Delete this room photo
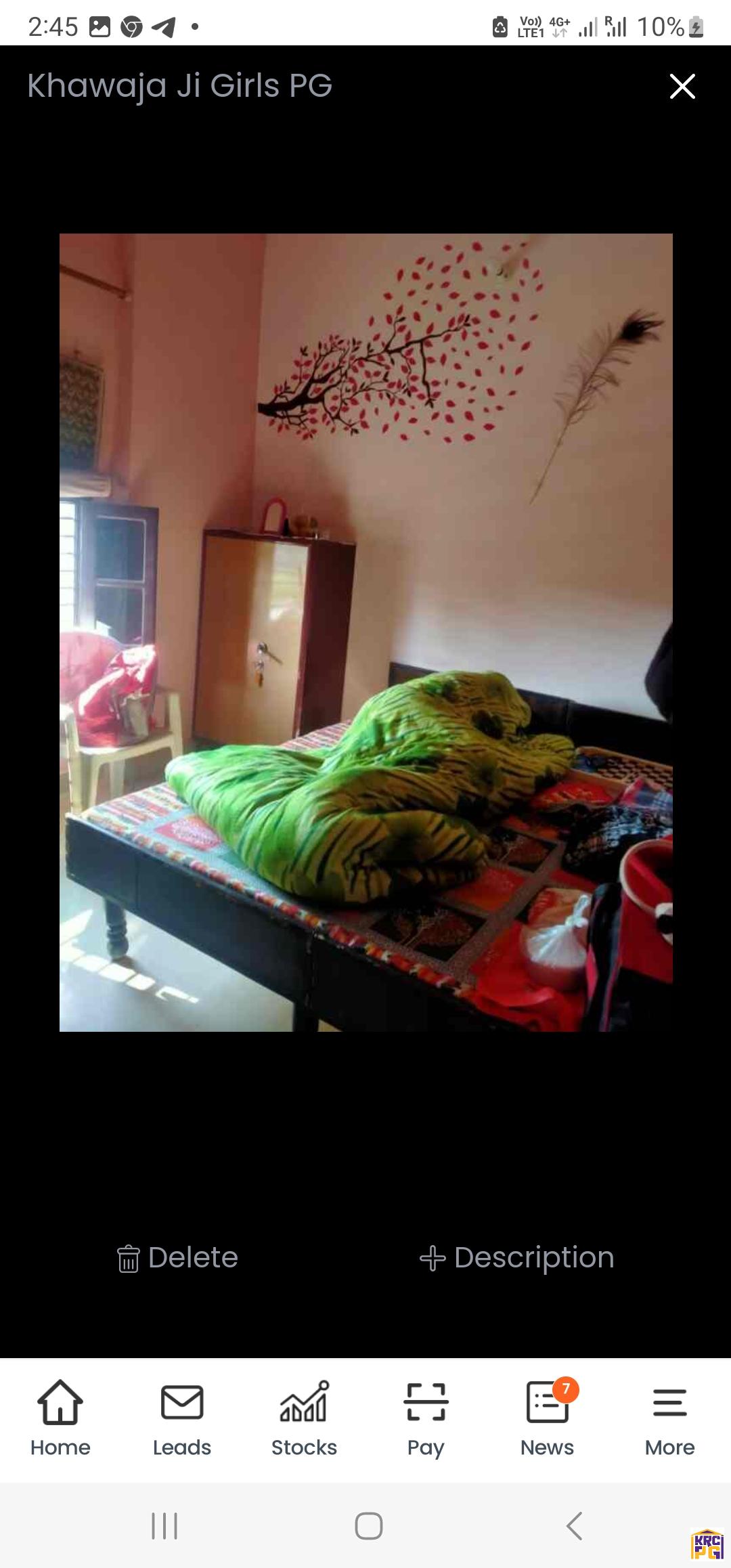This screenshot has height=1568, width=731. pos(177,1258)
